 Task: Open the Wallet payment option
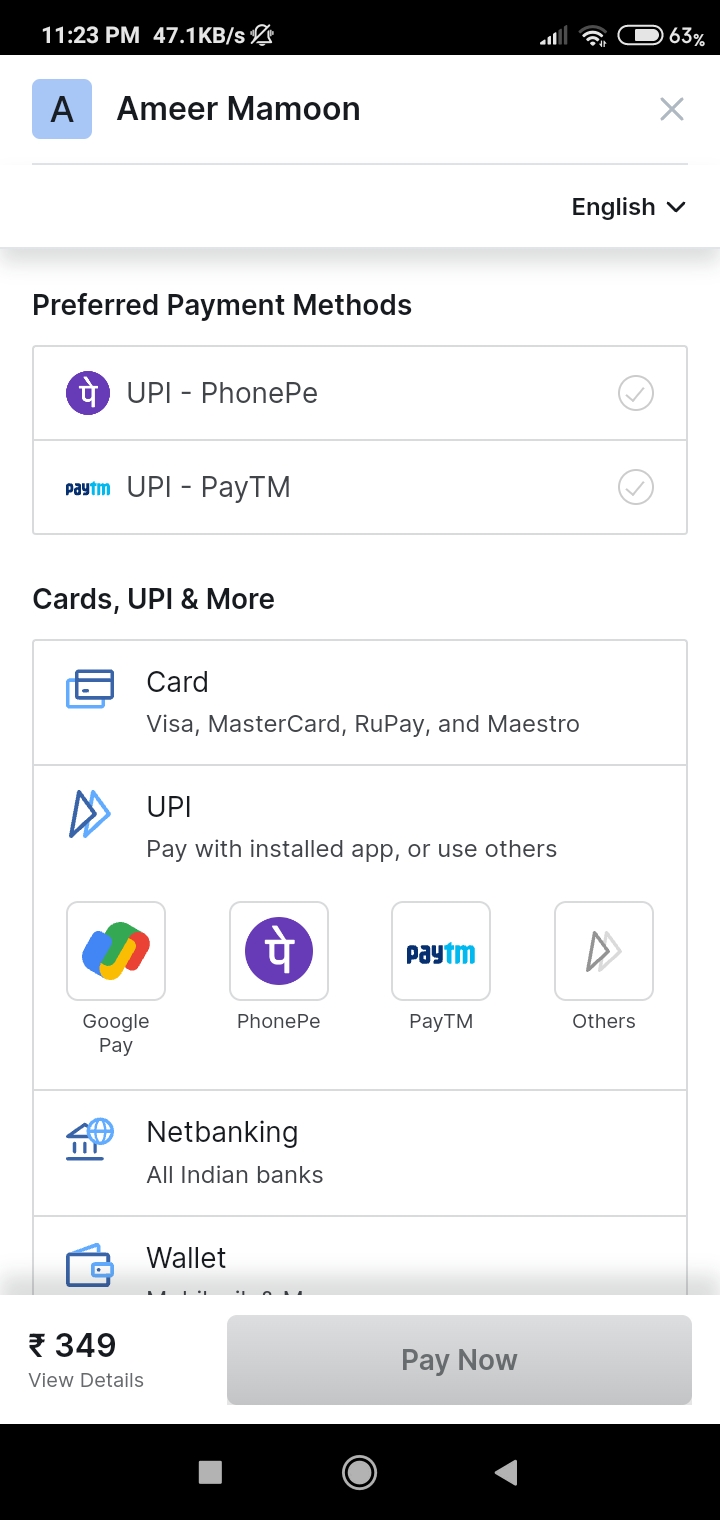click(359, 1260)
